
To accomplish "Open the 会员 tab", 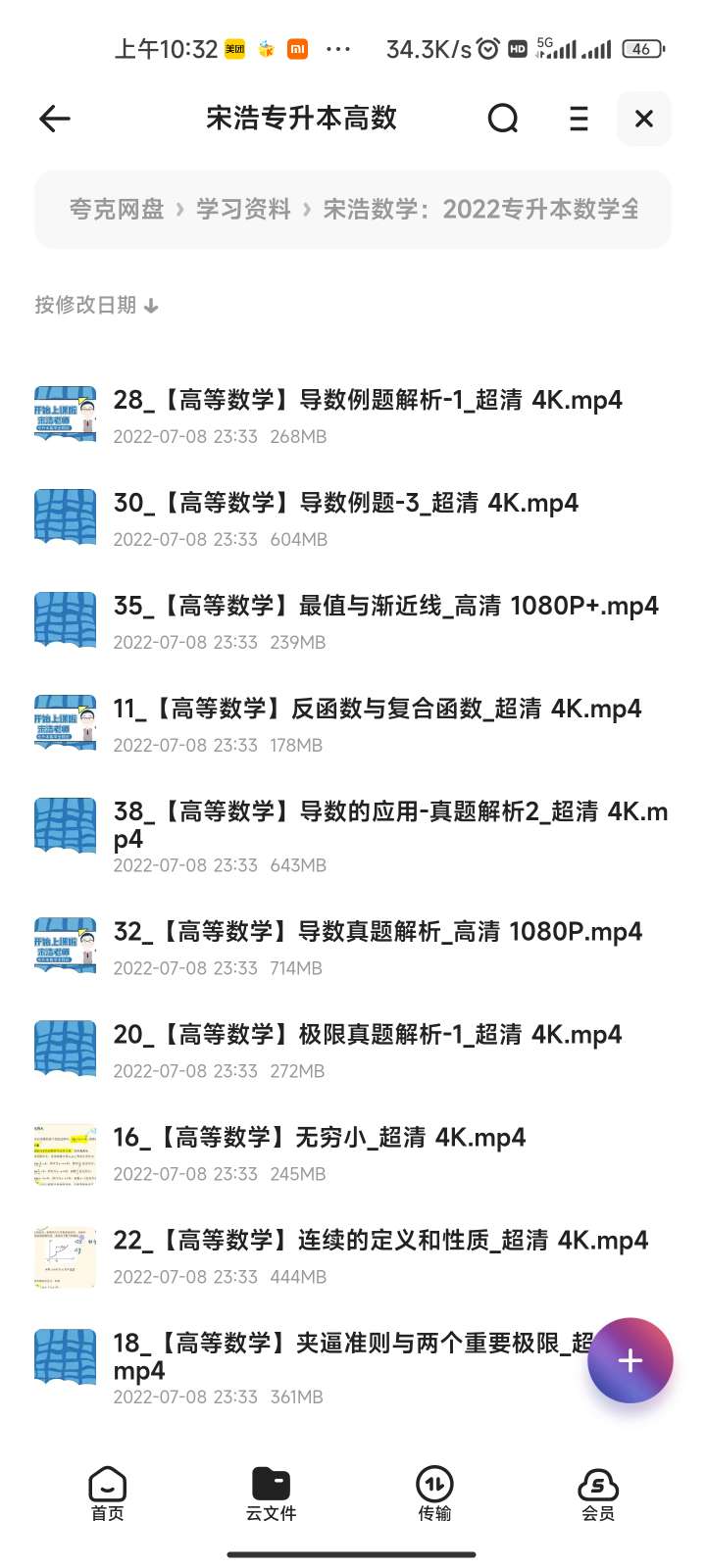I will [598, 1494].
